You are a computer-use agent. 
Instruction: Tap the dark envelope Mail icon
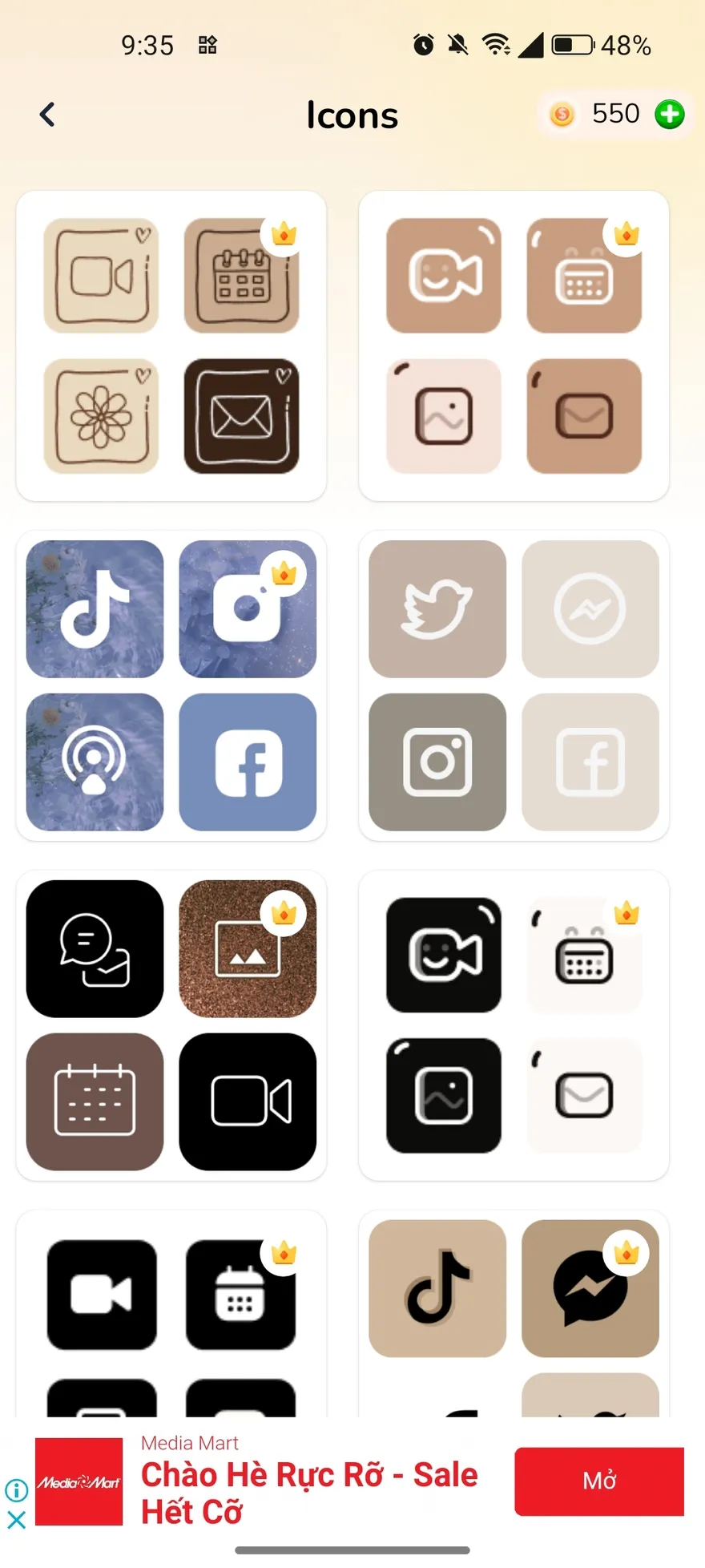(x=242, y=415)
